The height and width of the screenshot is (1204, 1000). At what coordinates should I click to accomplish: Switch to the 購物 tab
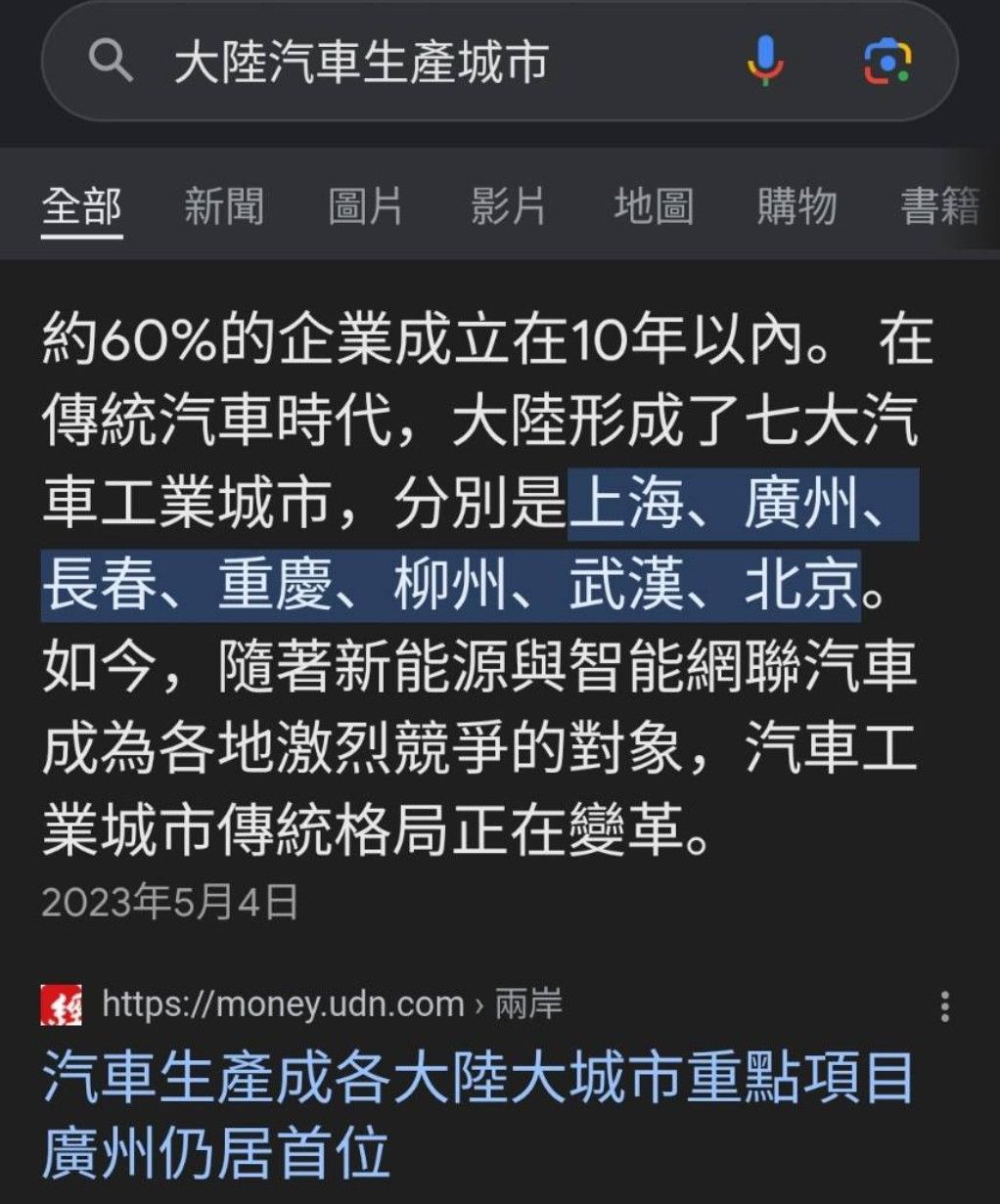click(x=796, y=207)
